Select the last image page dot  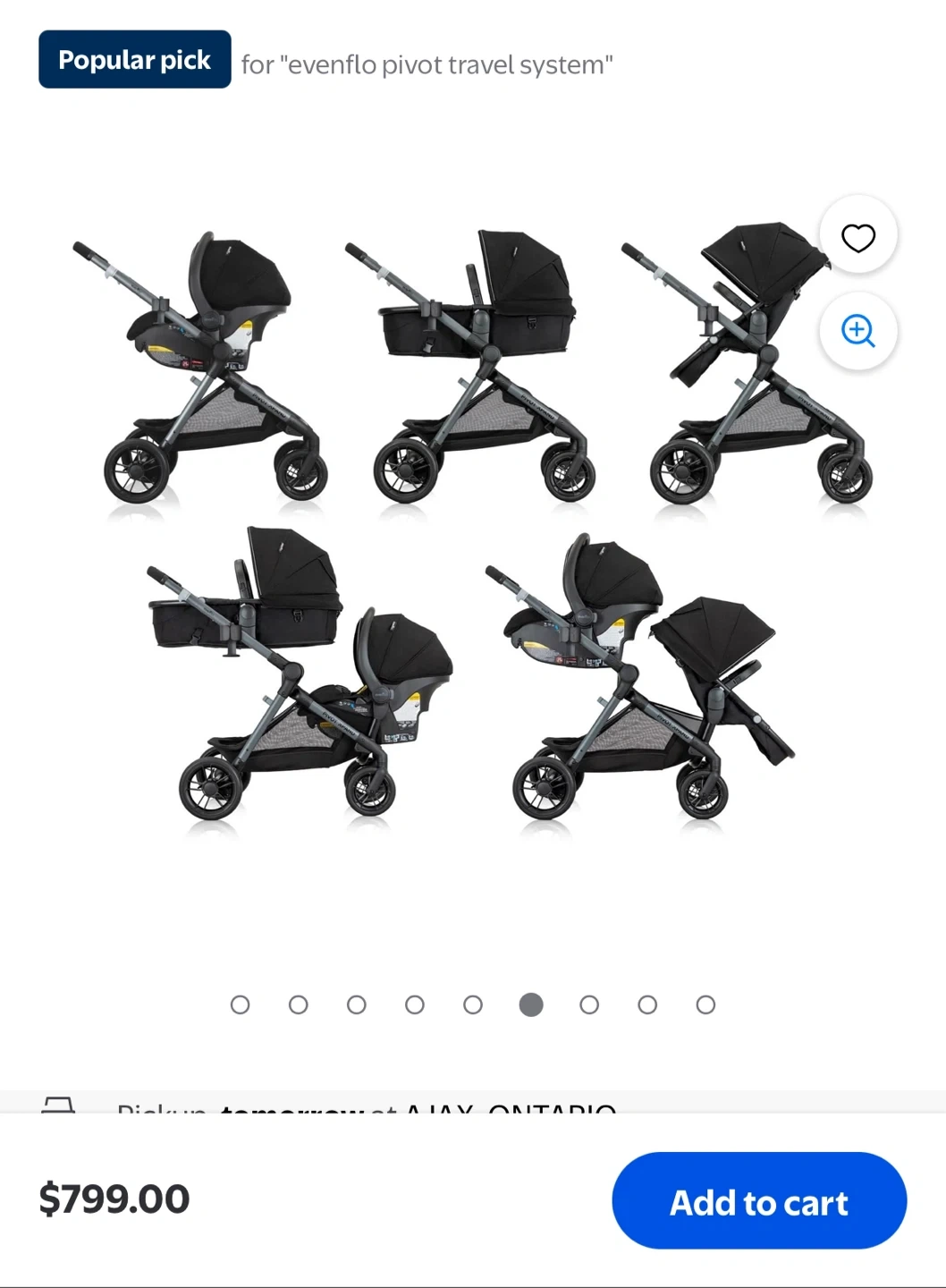pyautogui.click(x=705, y=1004)
